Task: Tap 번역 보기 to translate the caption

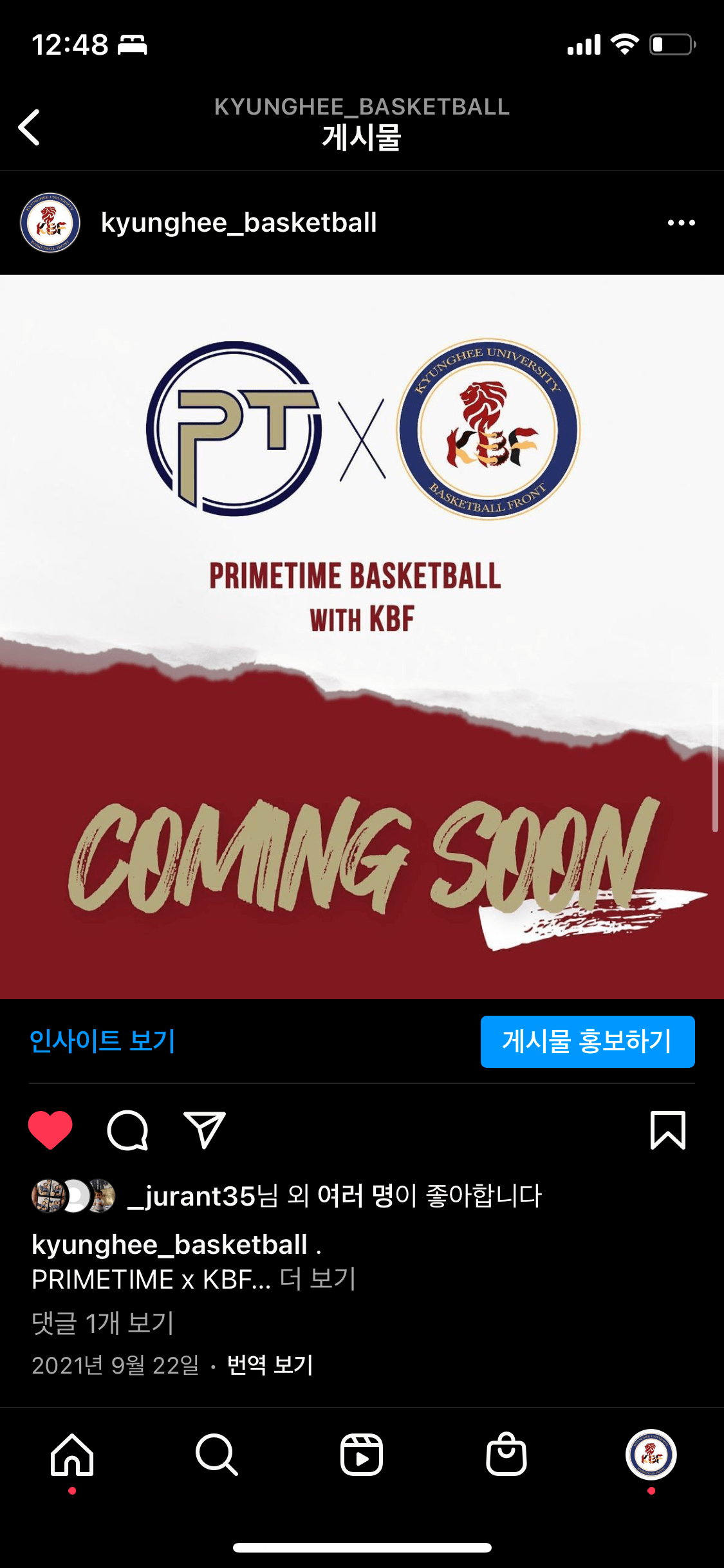Action: pos(270,1365)
